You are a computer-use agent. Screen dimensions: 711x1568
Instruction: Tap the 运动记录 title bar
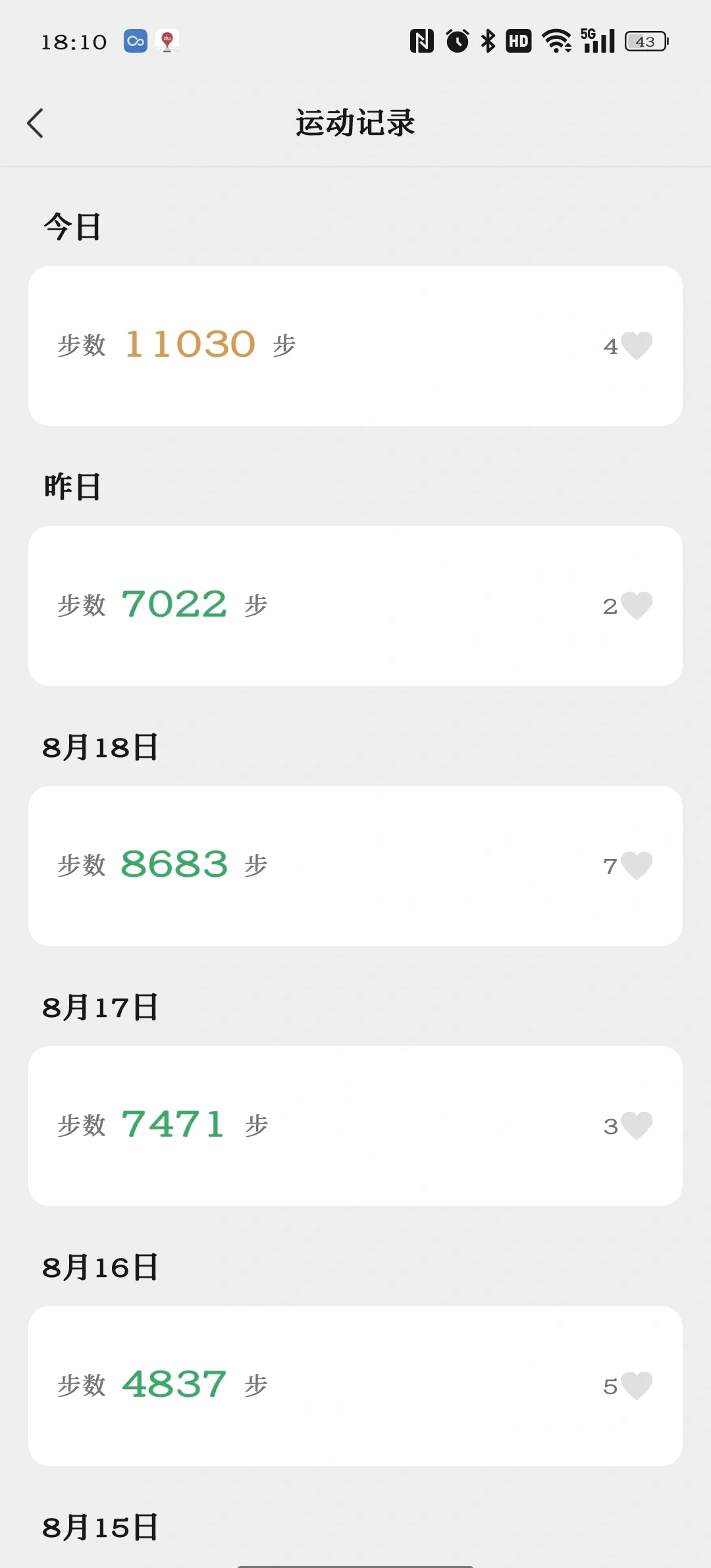coord(355,122)
